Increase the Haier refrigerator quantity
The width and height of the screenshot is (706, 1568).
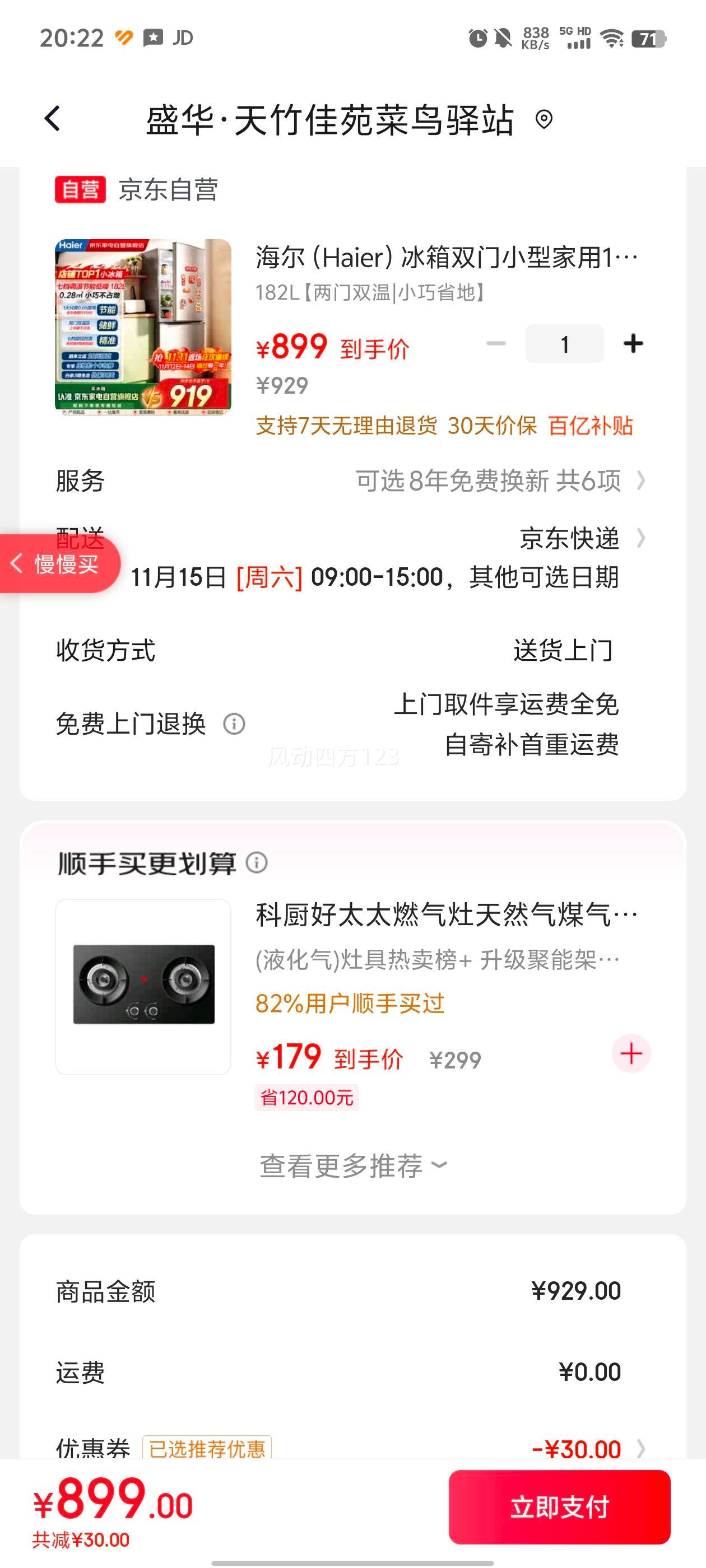pyautogui.click(x=633, y=344)
